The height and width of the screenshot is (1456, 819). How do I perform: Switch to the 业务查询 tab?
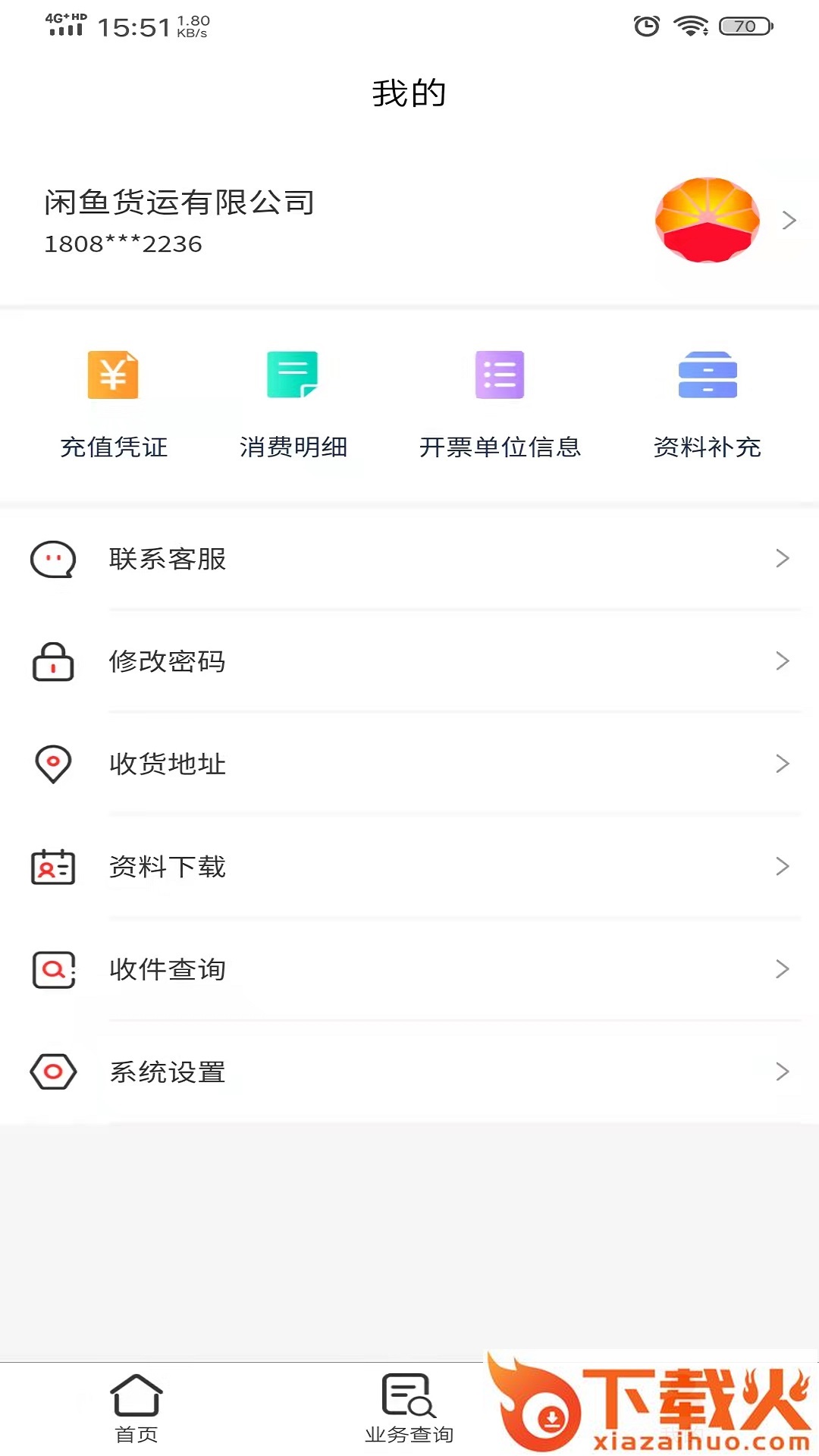coord(409,1408)
